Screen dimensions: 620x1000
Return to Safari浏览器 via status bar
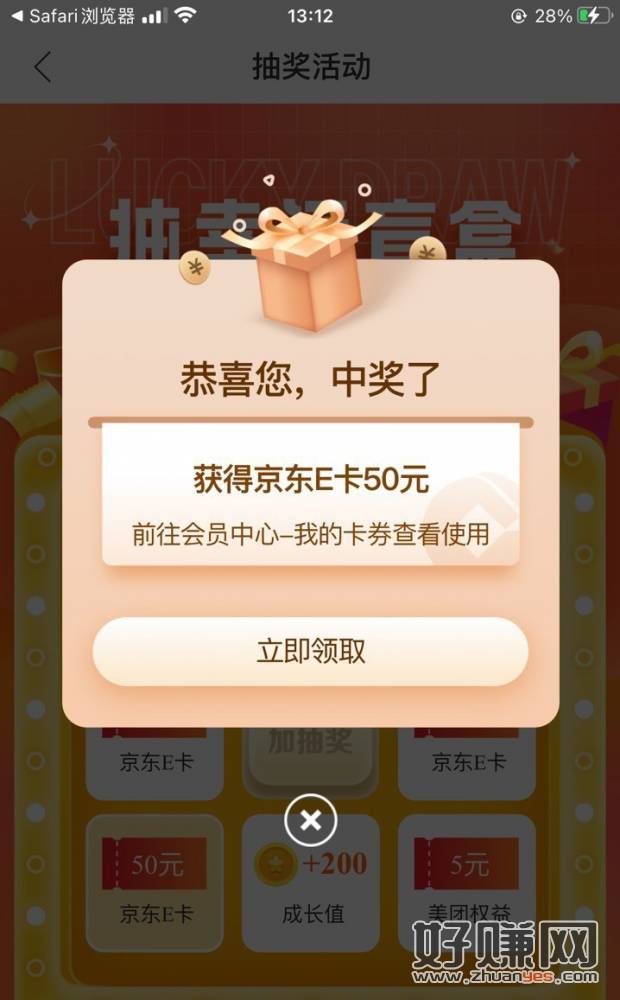(x=70, y=16)
